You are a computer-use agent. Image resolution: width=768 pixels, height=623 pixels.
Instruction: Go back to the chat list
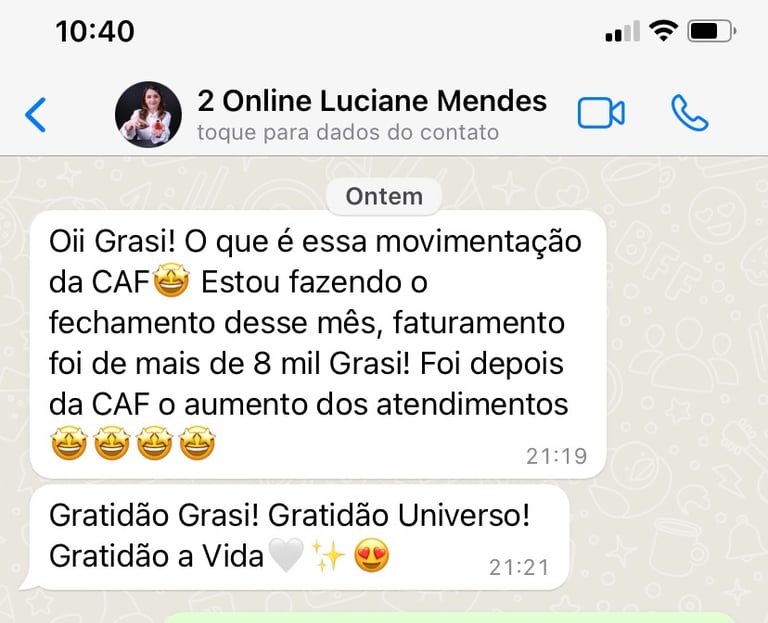(x=35, y=115)
